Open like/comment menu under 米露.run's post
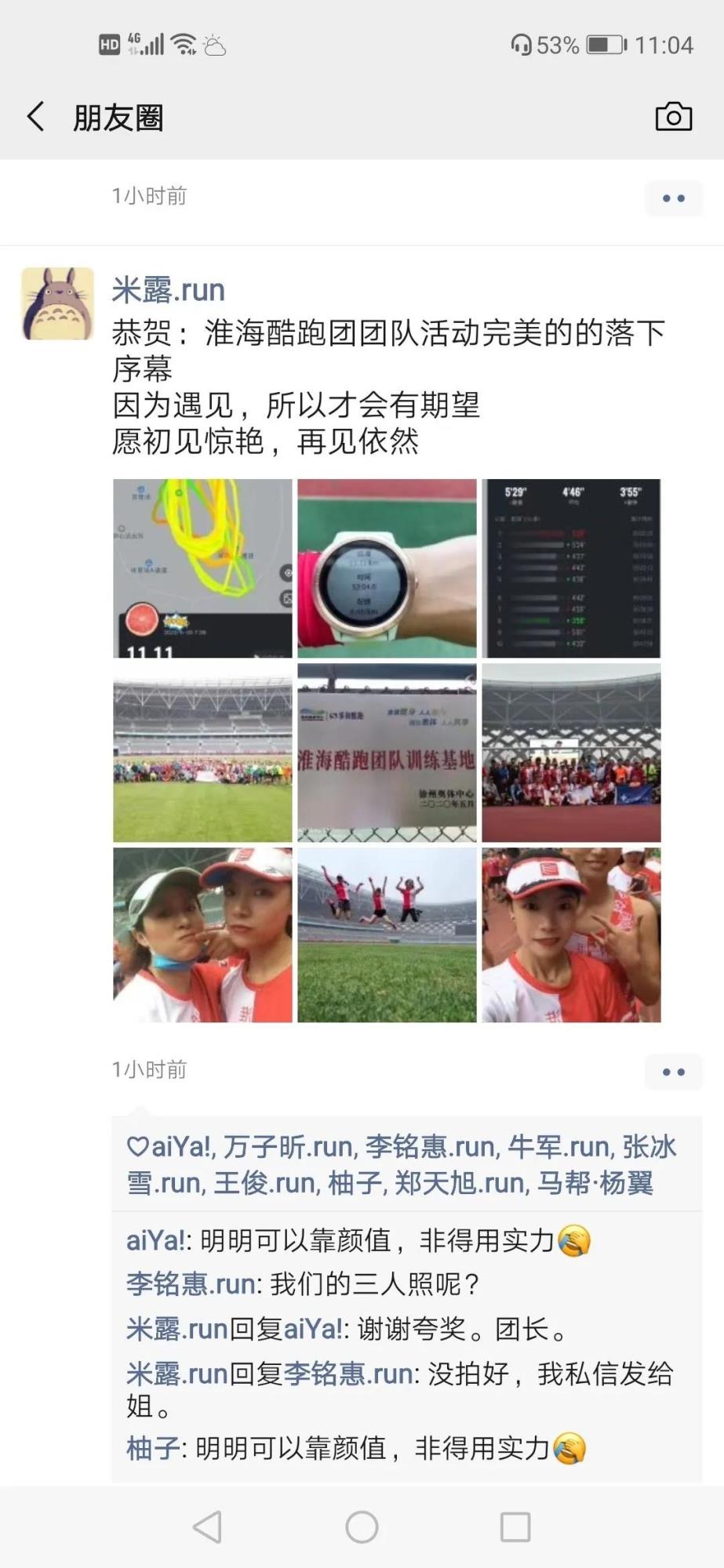 pyautogui.click(x=673, y=1072)
